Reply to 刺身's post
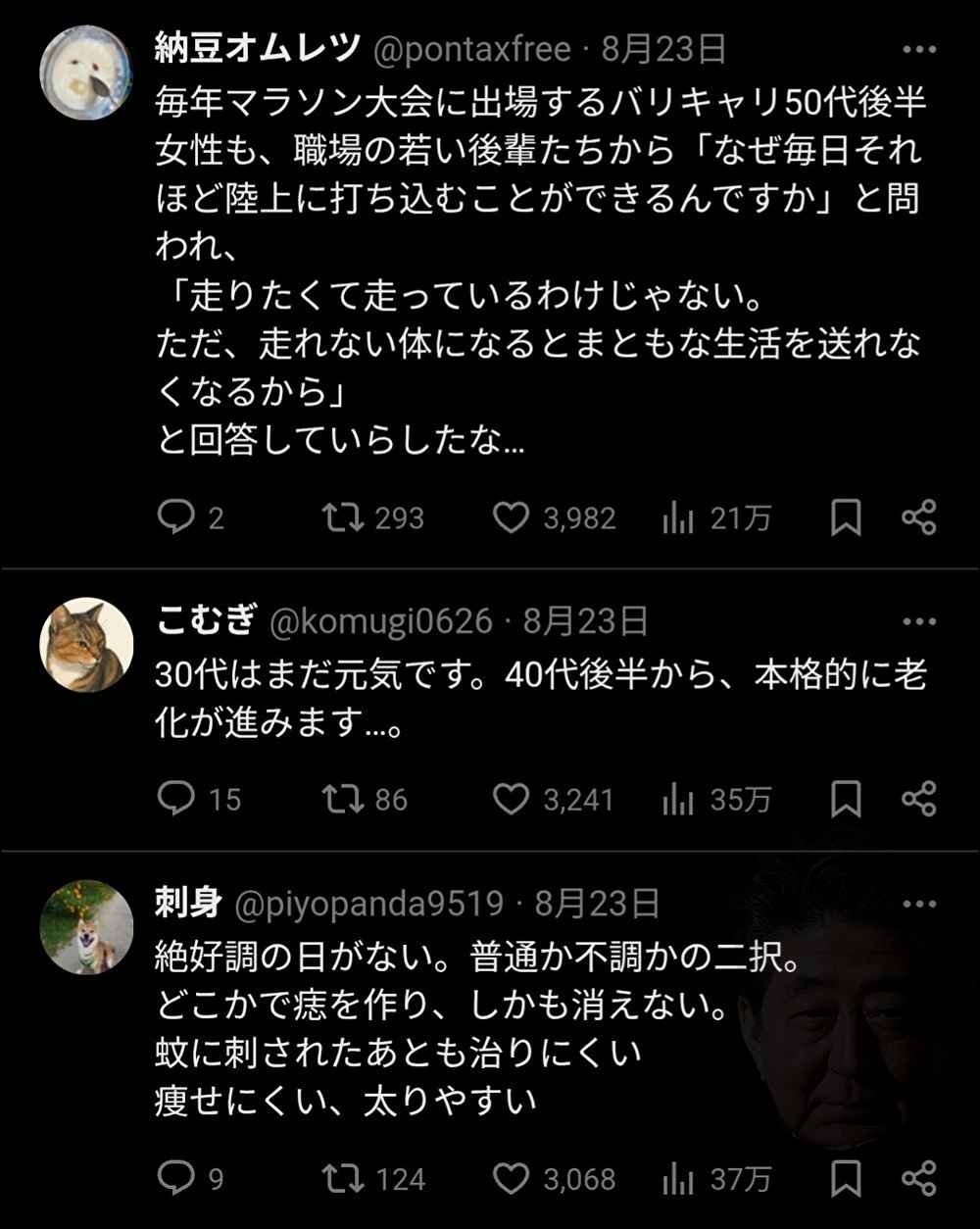This screenshot has height=1229, width=980. point(175,1178)
